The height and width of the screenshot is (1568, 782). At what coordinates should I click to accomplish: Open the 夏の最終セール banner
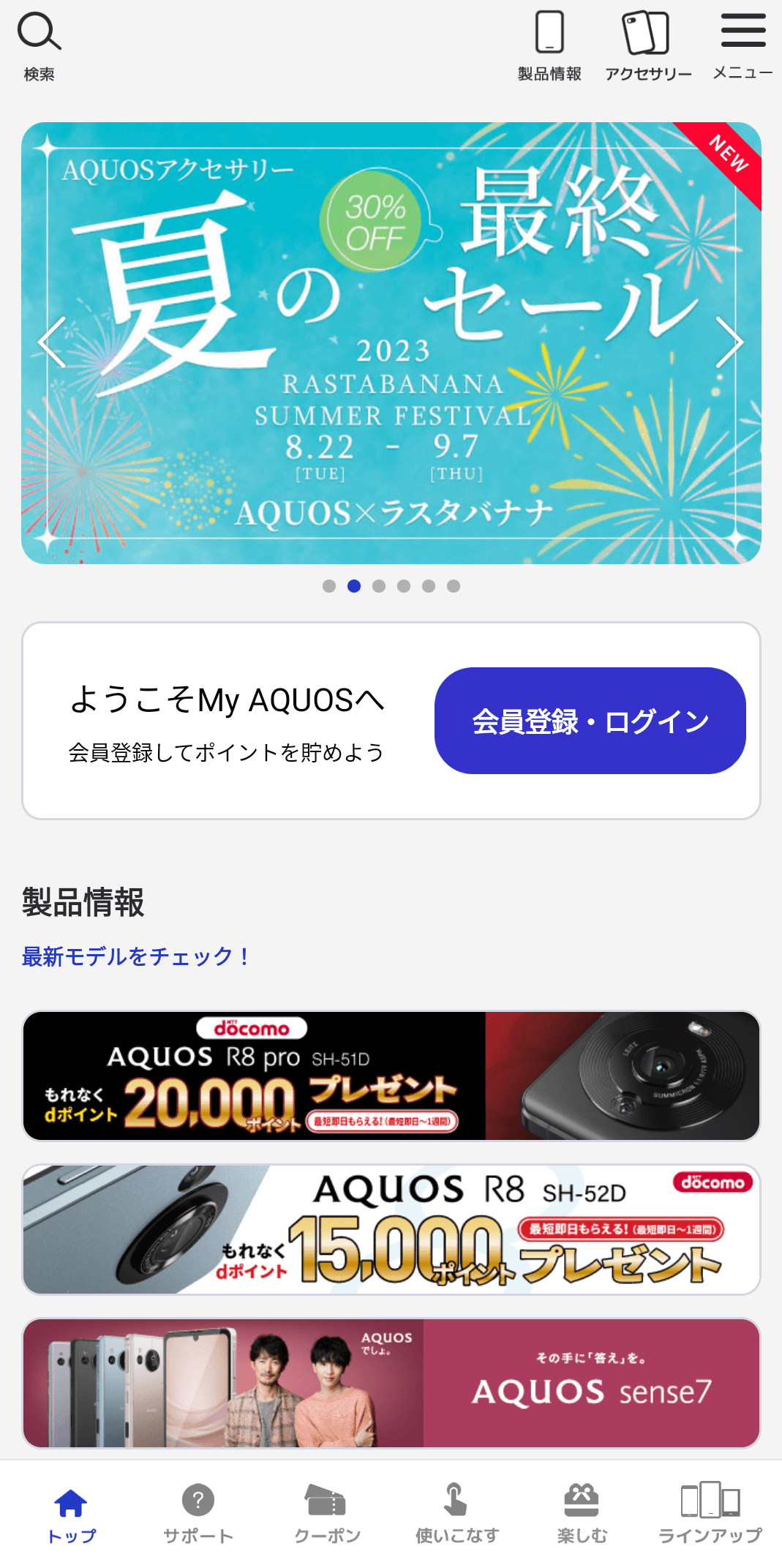(391, 342)
